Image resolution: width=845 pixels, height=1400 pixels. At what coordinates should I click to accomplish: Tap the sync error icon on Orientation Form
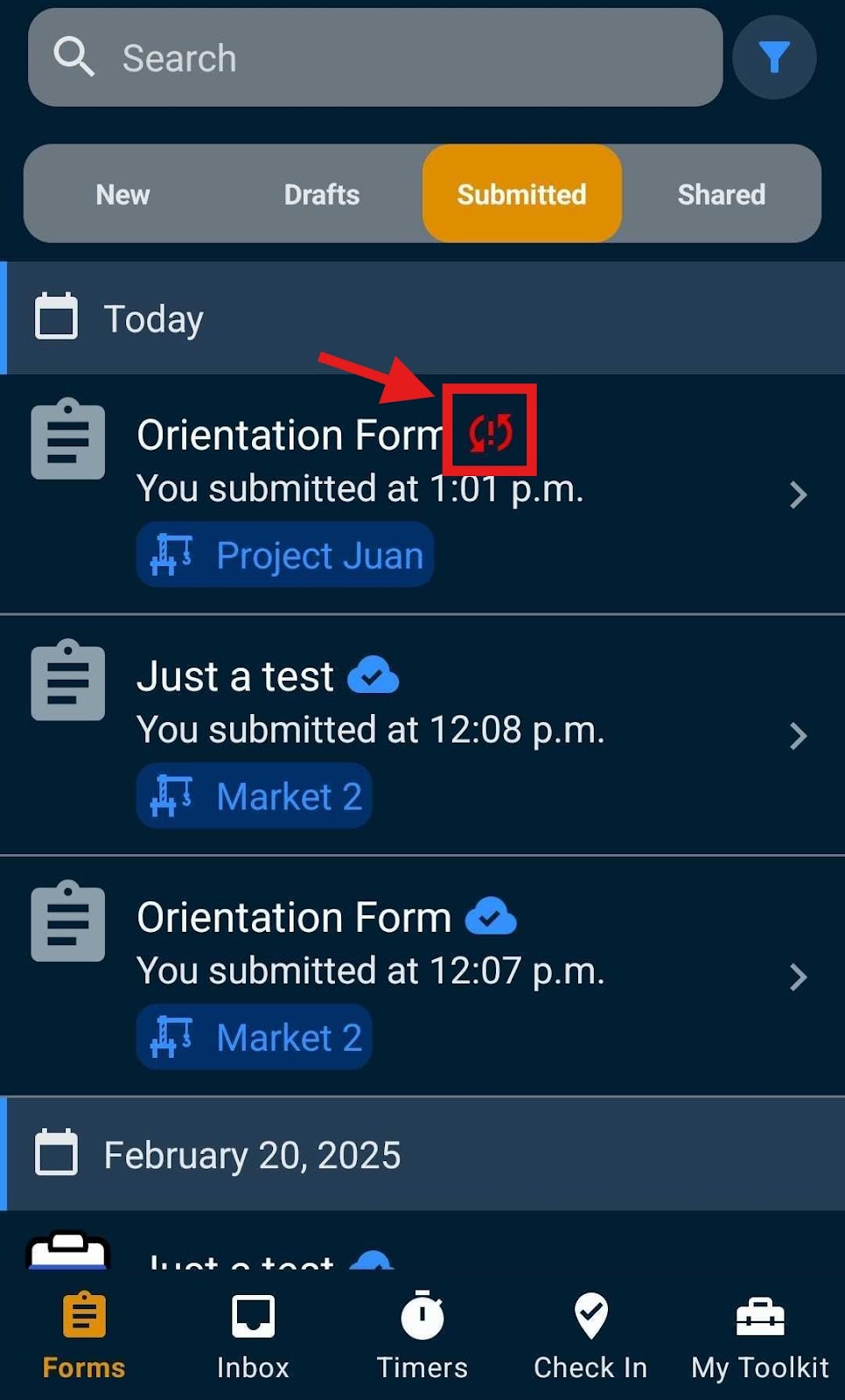tap(490, 432)
